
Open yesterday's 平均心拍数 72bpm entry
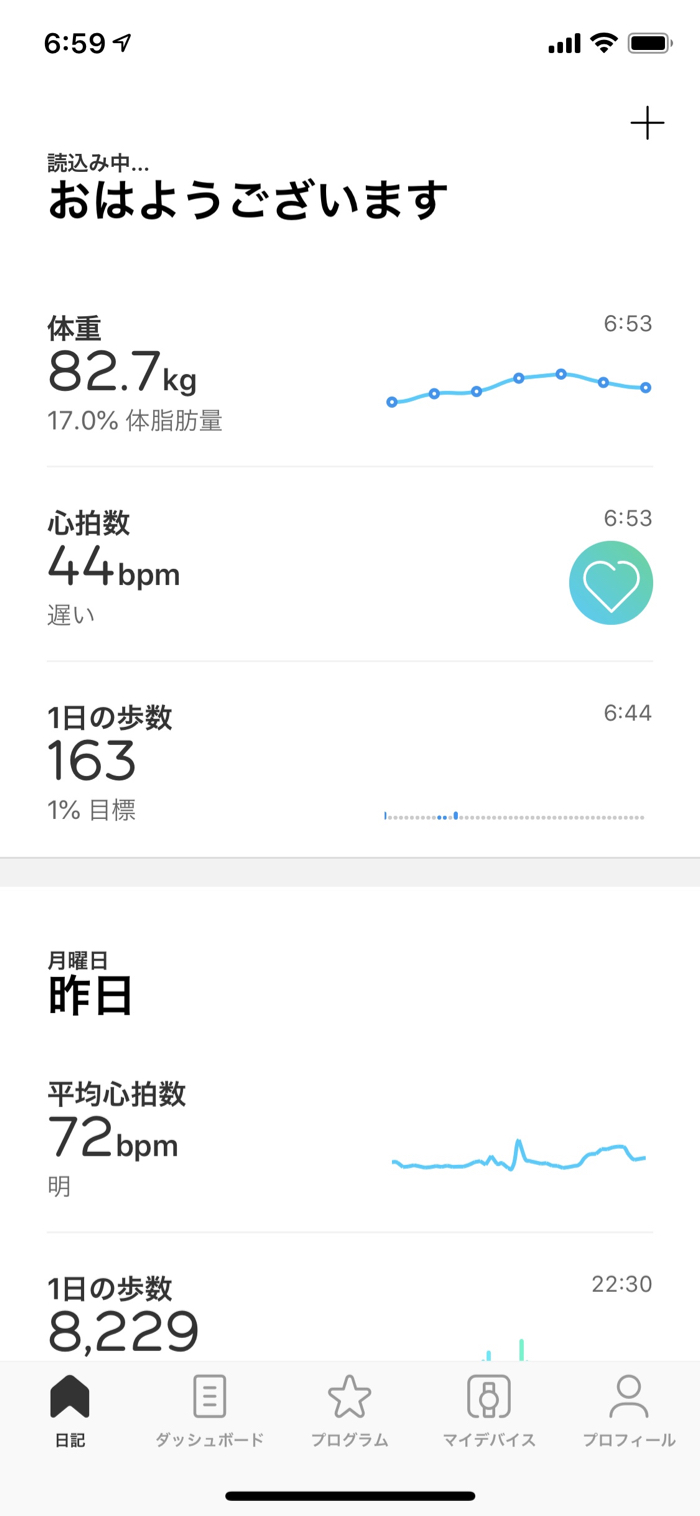click(350, 1140)
